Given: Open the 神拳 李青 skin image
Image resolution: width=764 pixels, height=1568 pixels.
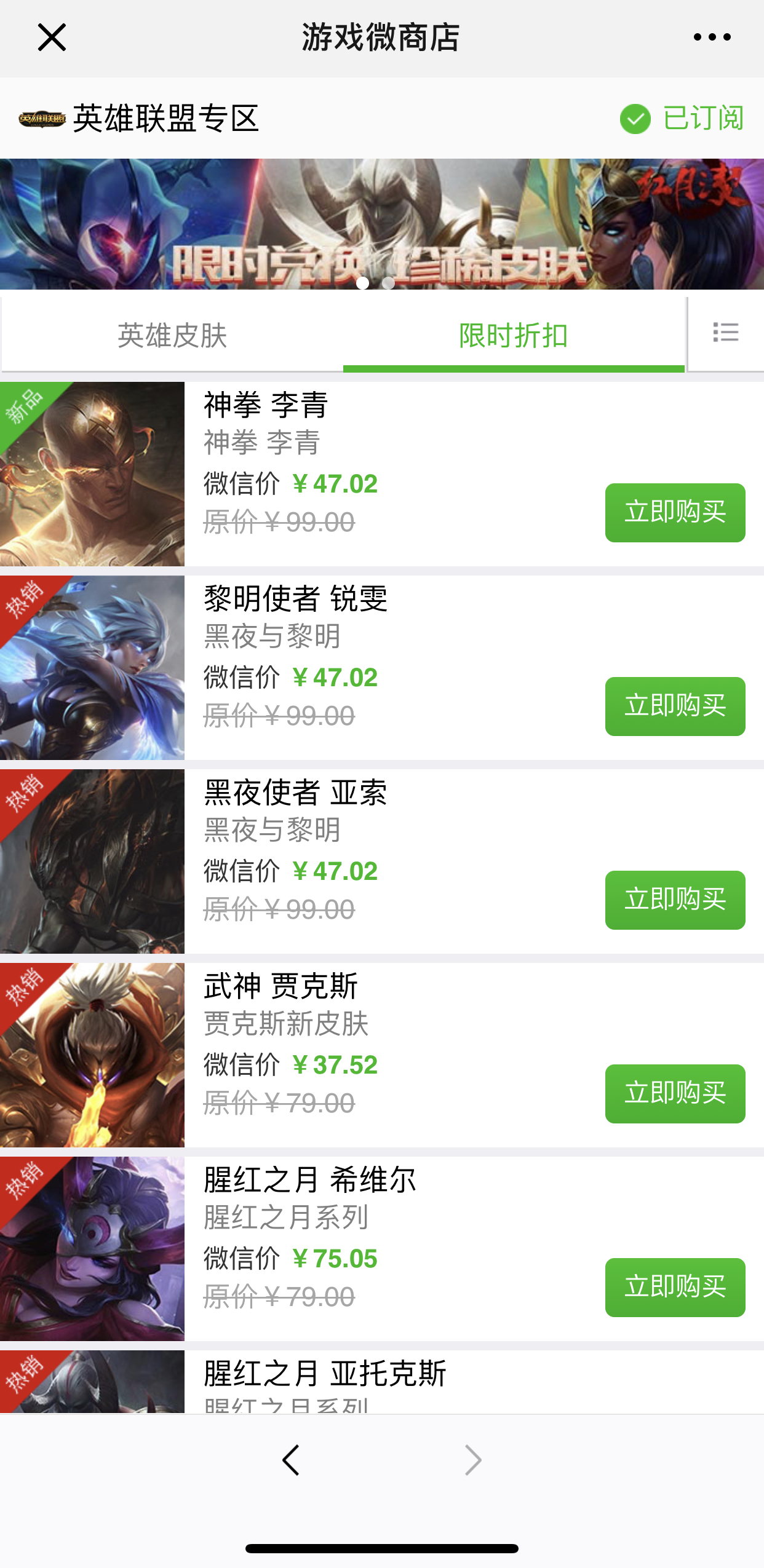Looking at the screenshot, I should point(92,473).
